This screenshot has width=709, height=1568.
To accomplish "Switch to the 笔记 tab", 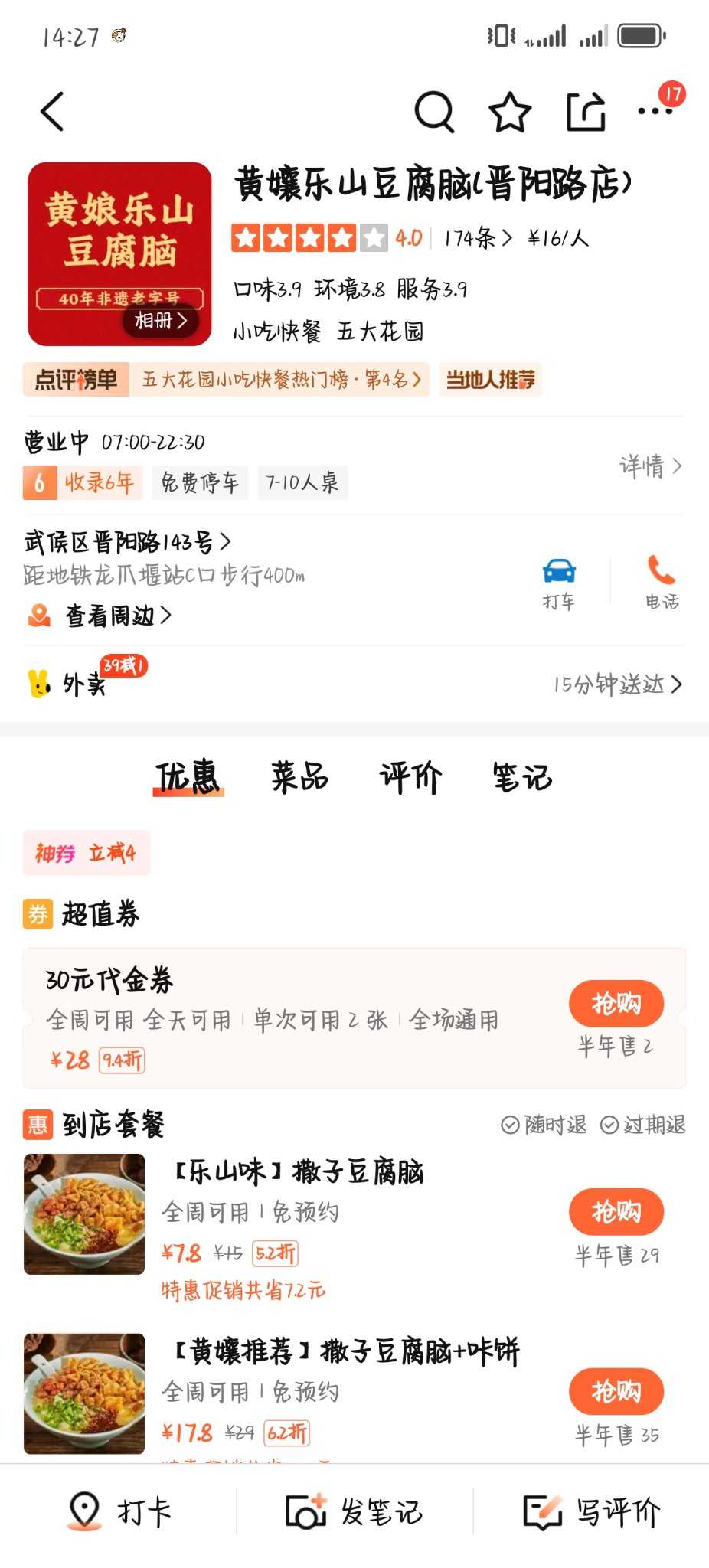I will (521, 777).
